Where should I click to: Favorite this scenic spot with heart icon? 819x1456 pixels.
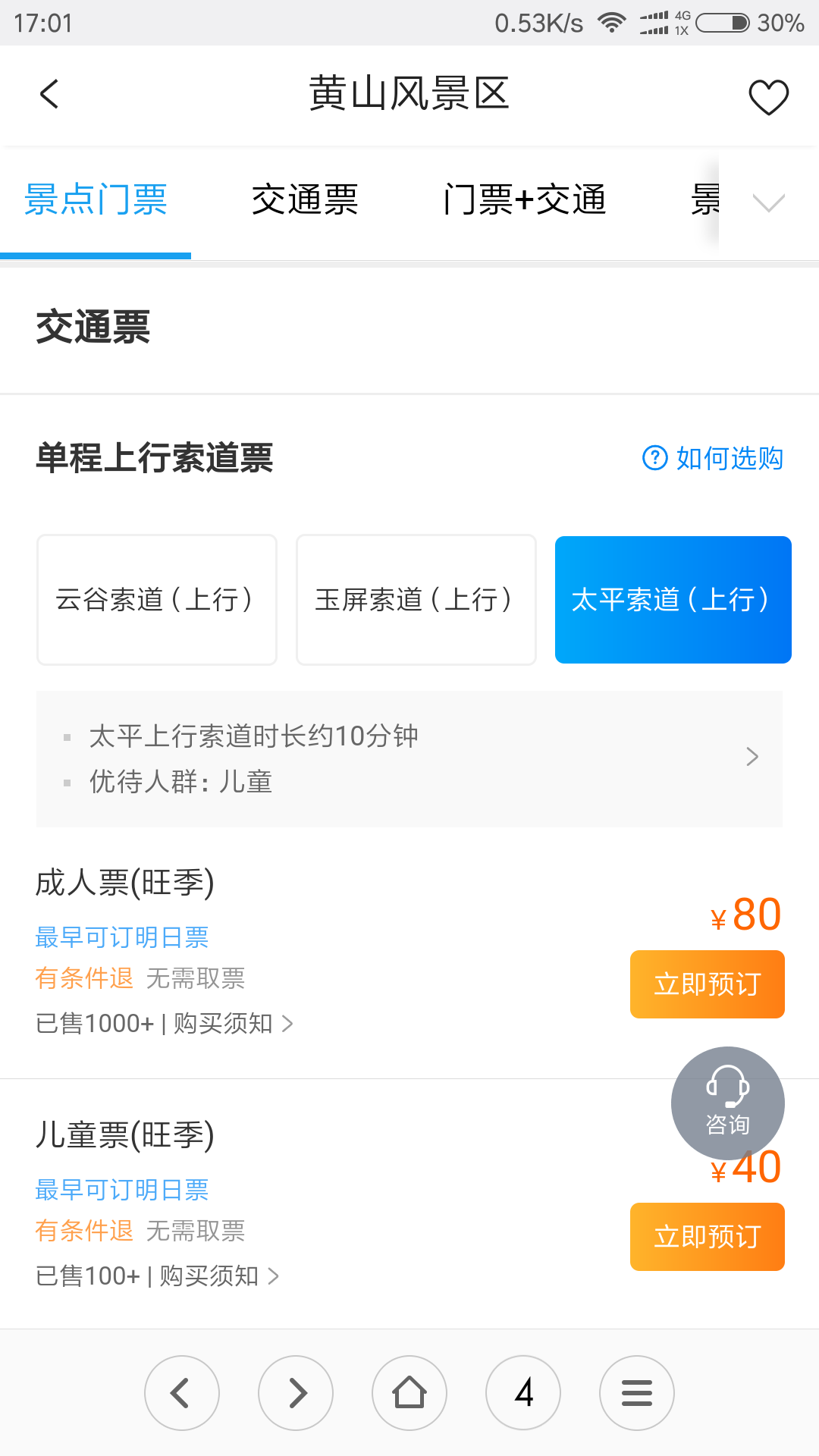(768, 97)
